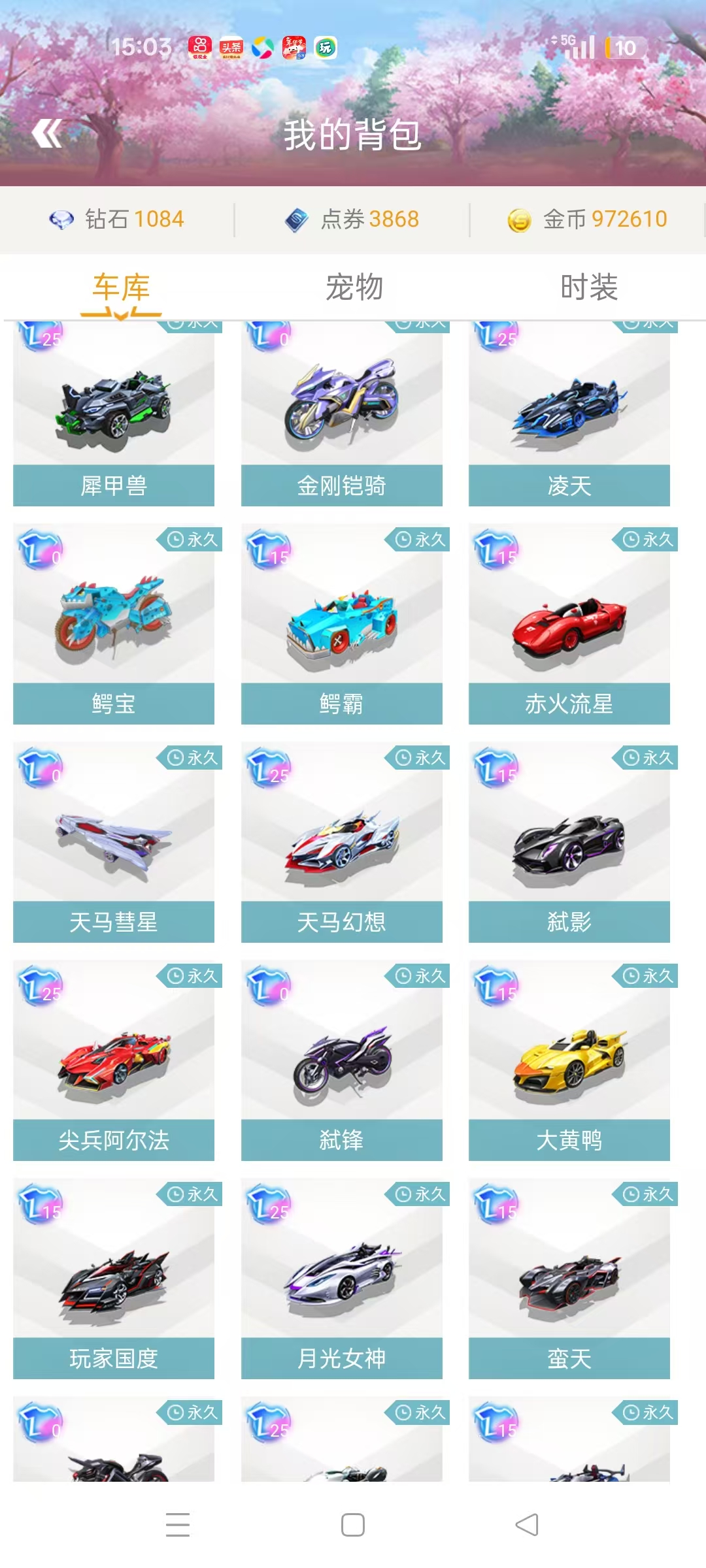Open the 蛮天 car card
Viewport: 706px width, 1568px height.
pos(569,1279)
